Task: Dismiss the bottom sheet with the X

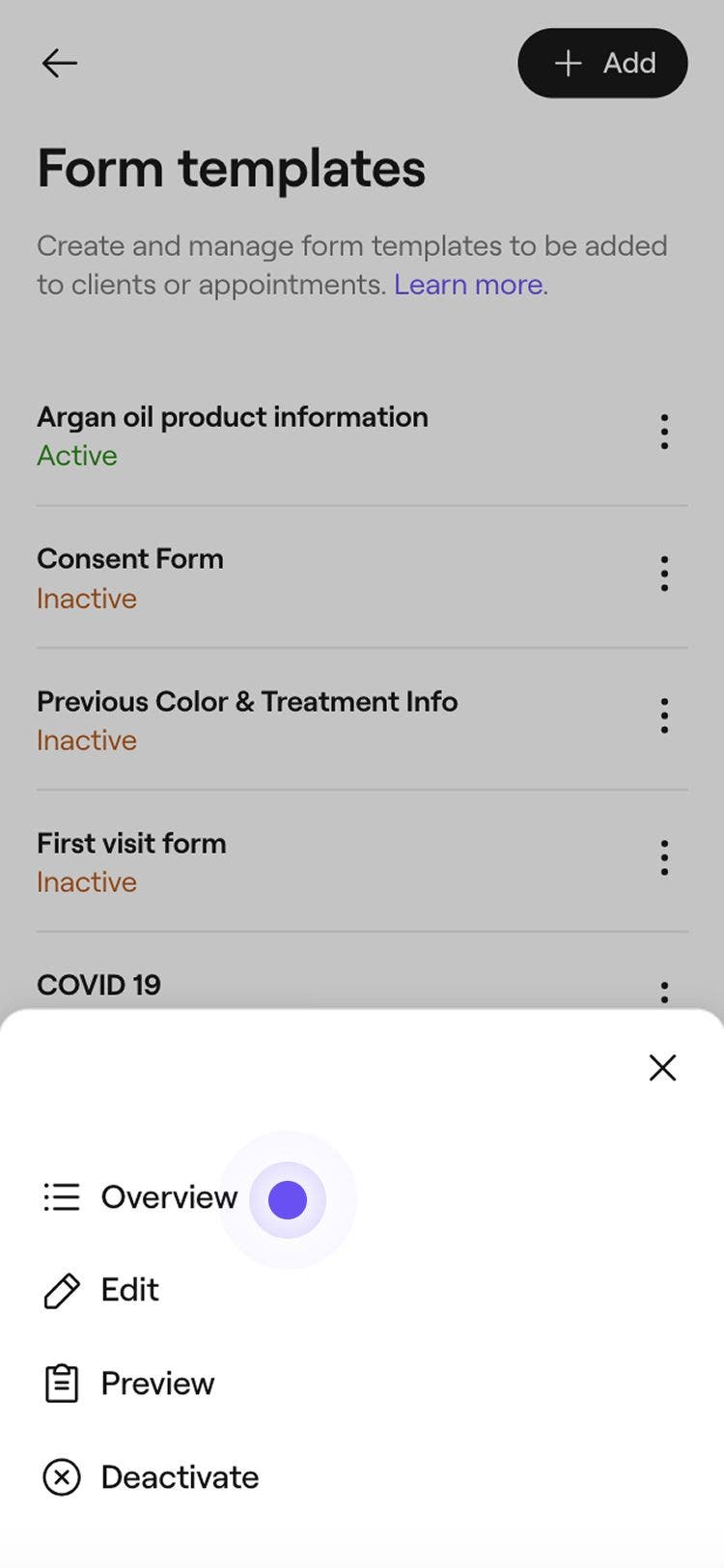Action: point(662,1068)
